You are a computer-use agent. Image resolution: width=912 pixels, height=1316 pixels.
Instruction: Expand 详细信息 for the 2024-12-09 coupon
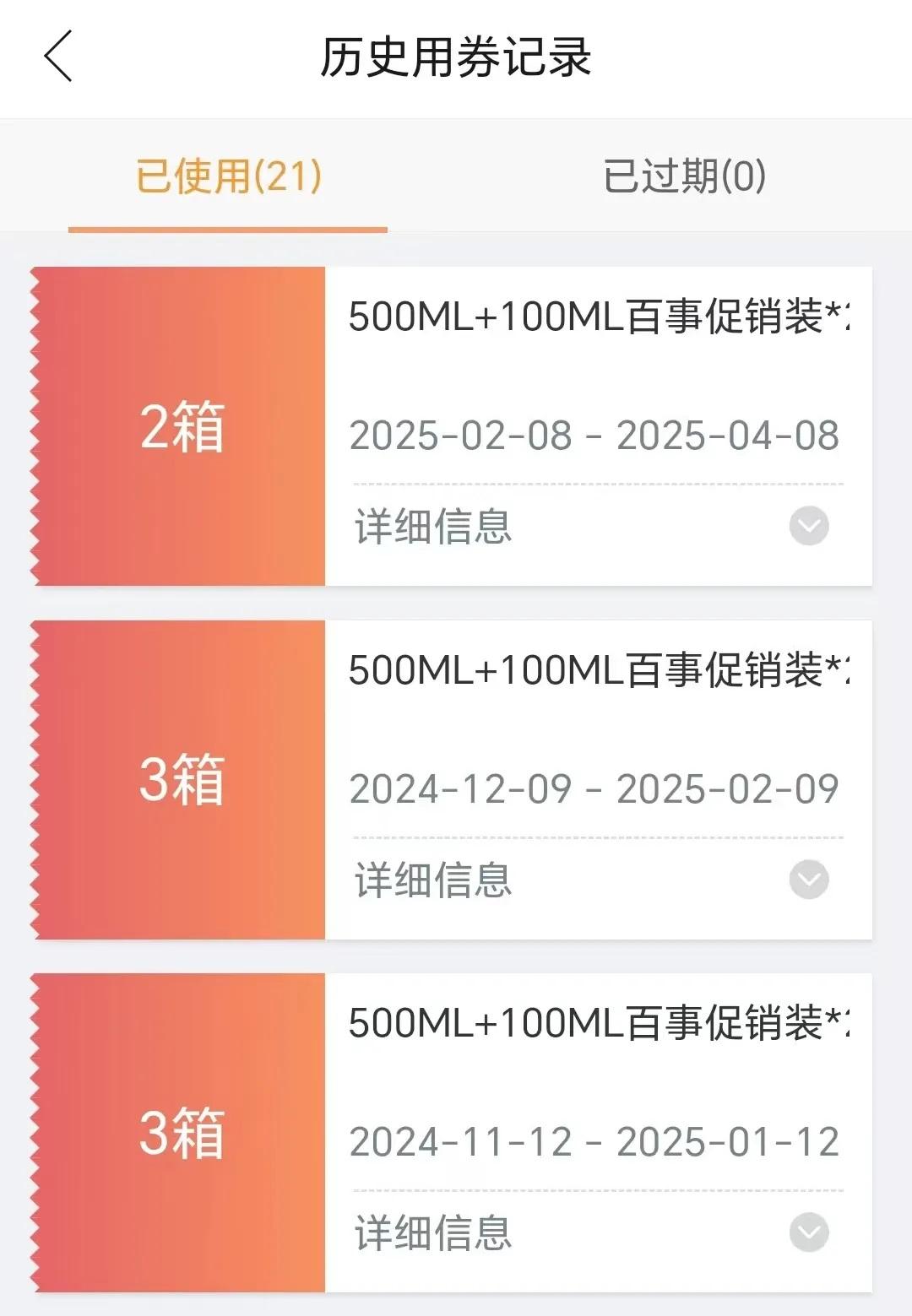pyautogui.click(x=808, y=880)
